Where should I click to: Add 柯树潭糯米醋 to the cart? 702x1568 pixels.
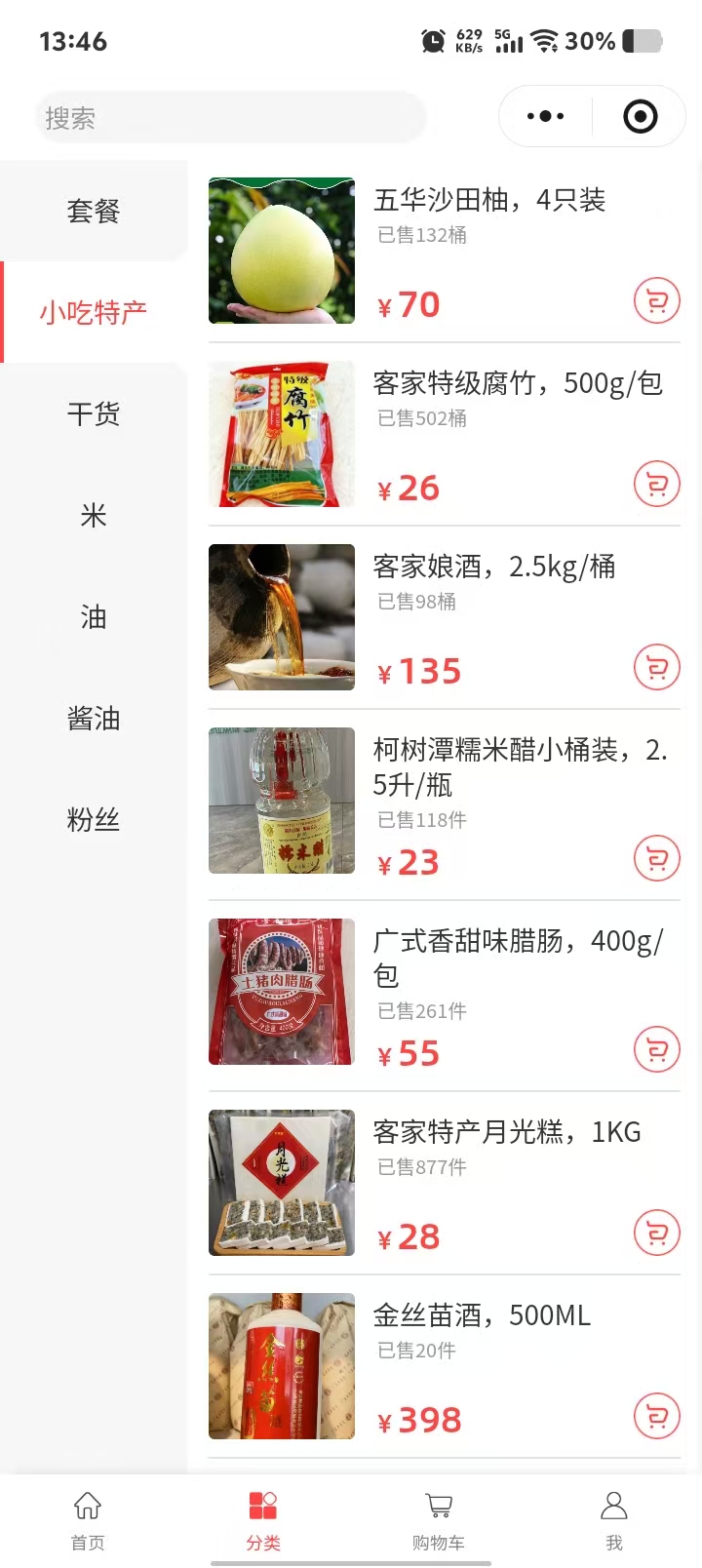pos(656,859)
